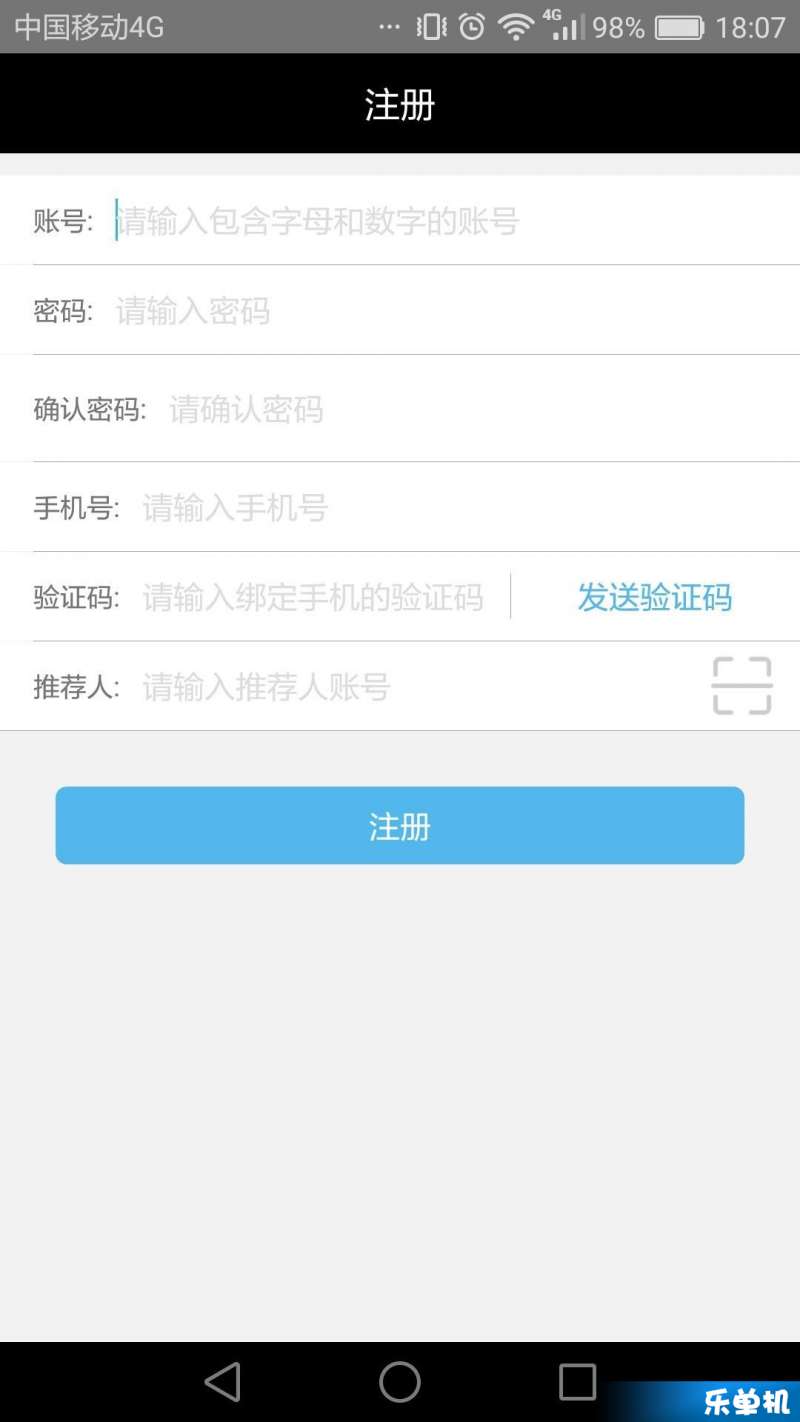Focus the password (密码) field
Image resolution: width=800 pixels, height=1422 pixels.
tap(455, 311)
